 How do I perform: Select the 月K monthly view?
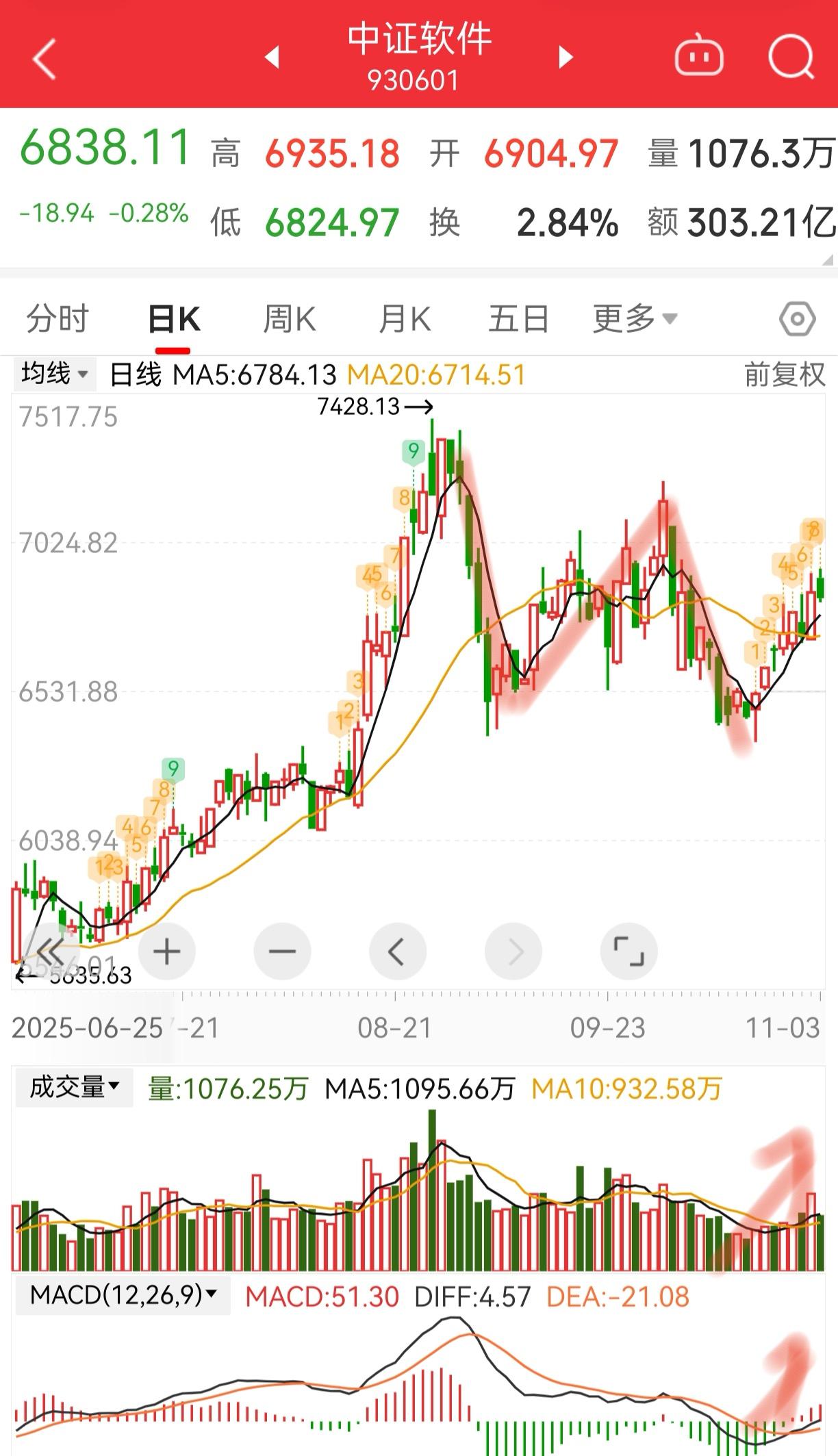[x=405, y=318]
